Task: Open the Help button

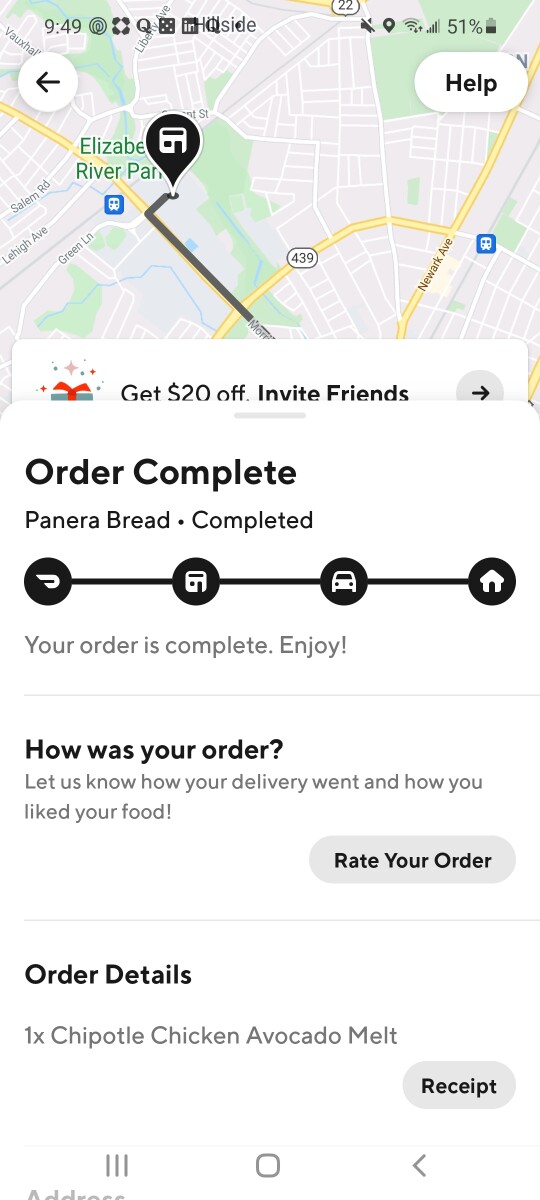Action: [x=471, y=83]
